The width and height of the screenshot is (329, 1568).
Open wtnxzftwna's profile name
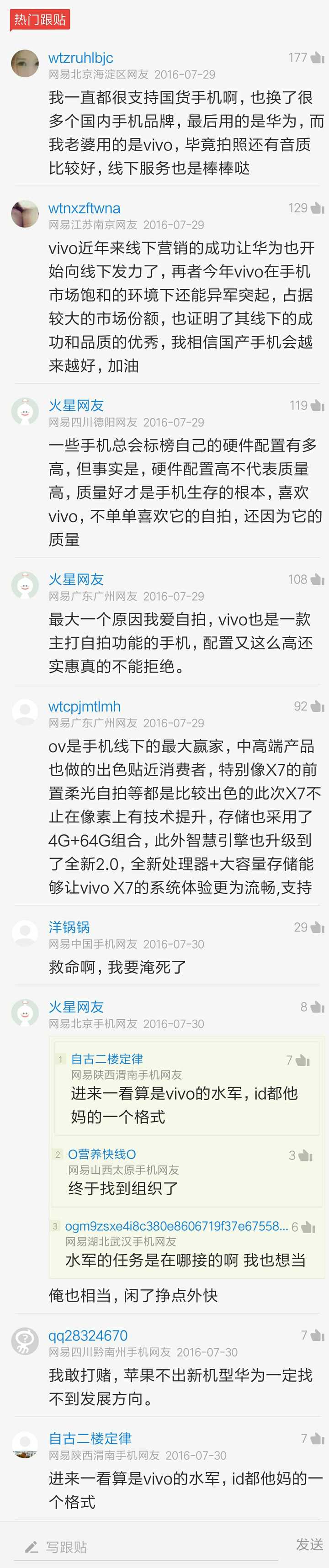point(84,208)
